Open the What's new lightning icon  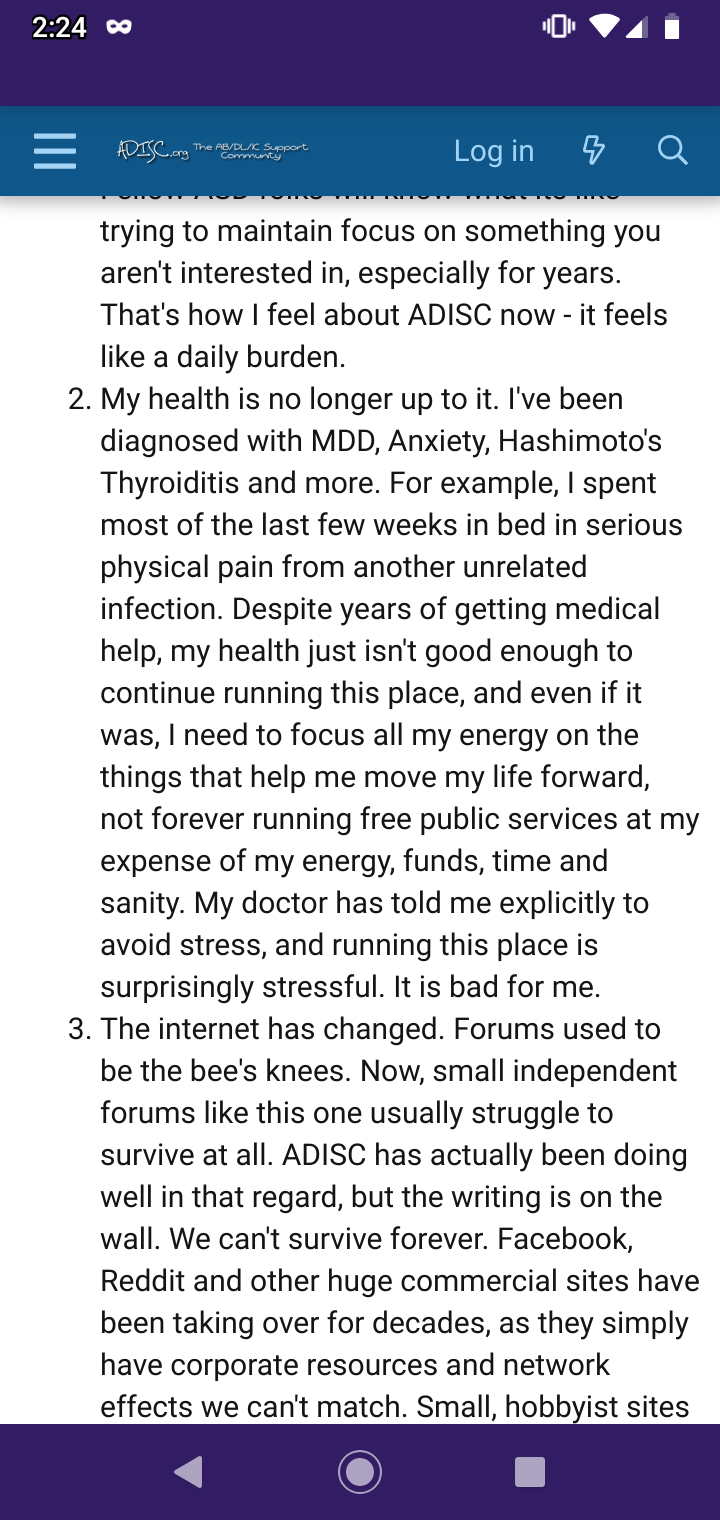tap(594, 151)
